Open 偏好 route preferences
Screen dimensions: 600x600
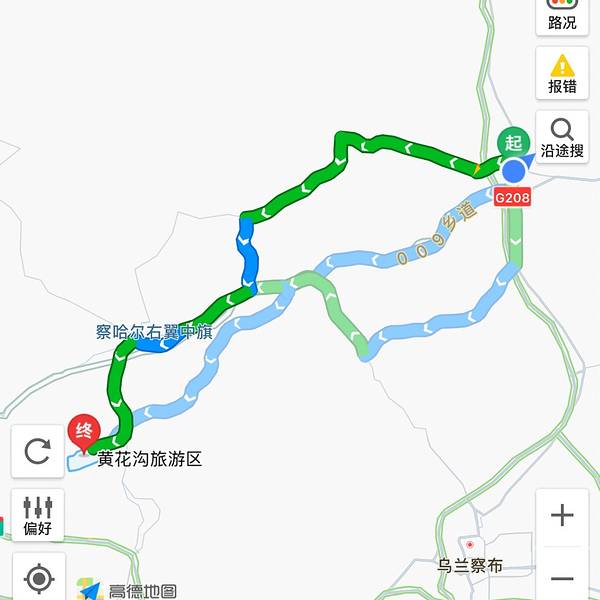(38, 514)
